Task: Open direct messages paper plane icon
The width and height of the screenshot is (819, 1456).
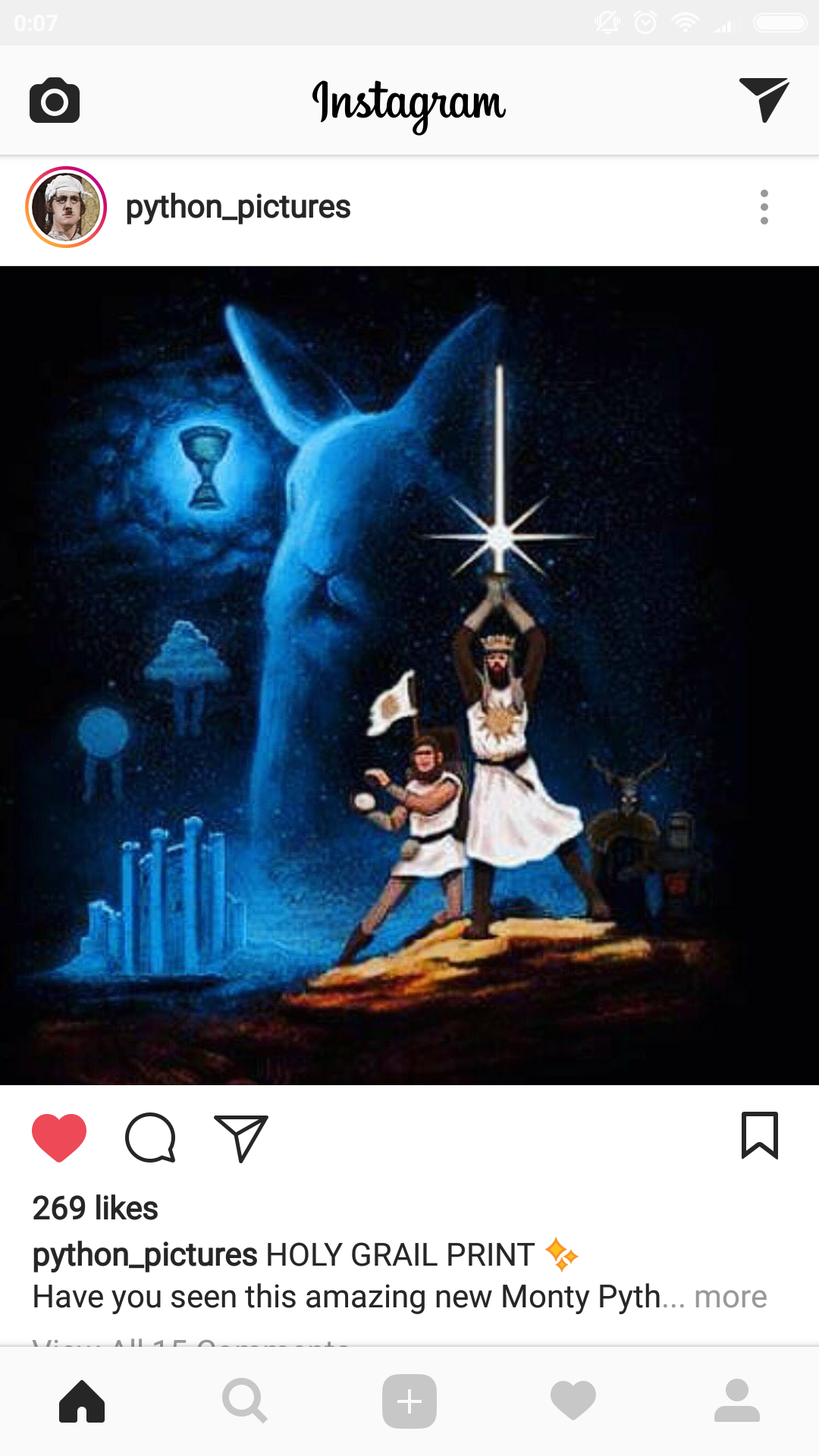Action: pos(764,99)
